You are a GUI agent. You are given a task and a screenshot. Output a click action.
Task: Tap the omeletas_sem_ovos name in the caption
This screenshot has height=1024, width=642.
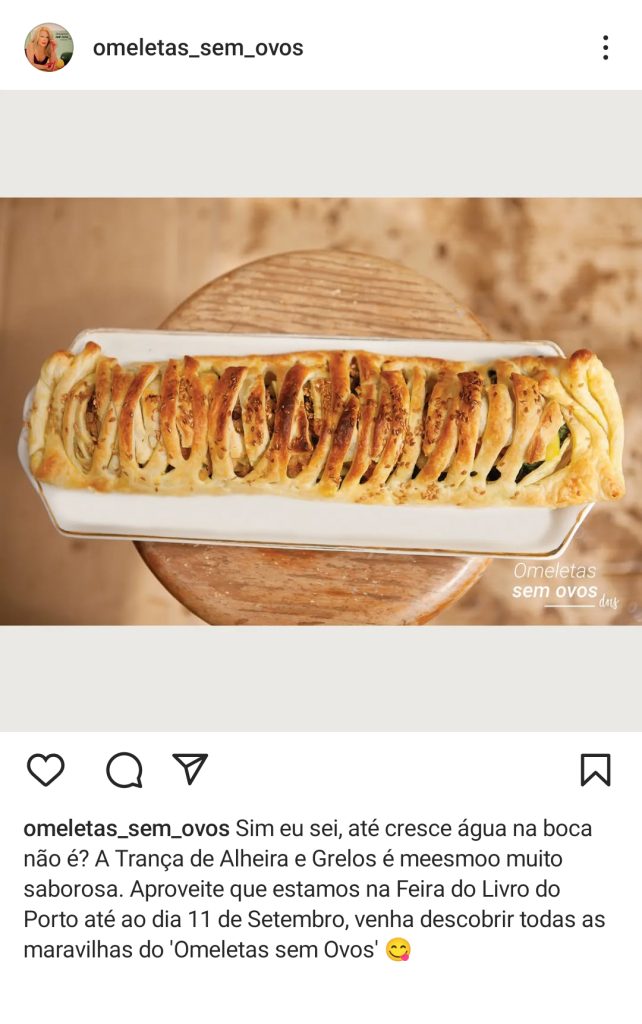pos(126,829)
